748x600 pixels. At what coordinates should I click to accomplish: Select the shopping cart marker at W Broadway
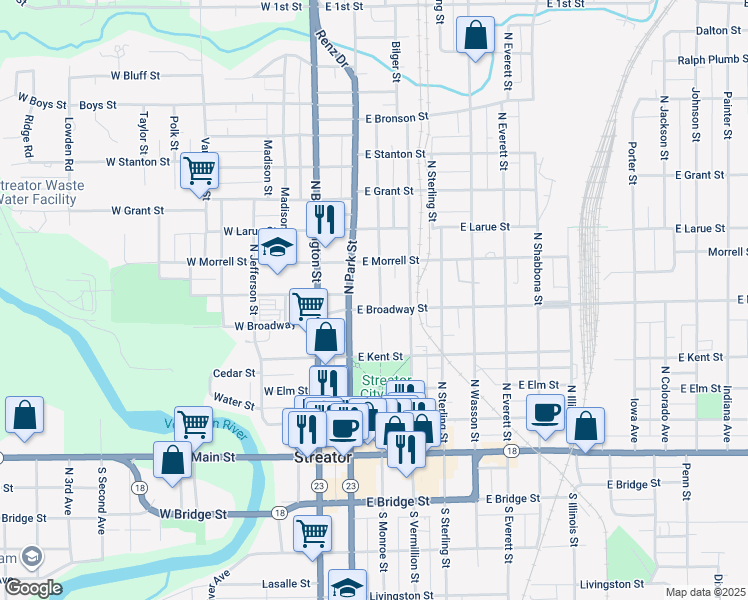pos(309,309)
